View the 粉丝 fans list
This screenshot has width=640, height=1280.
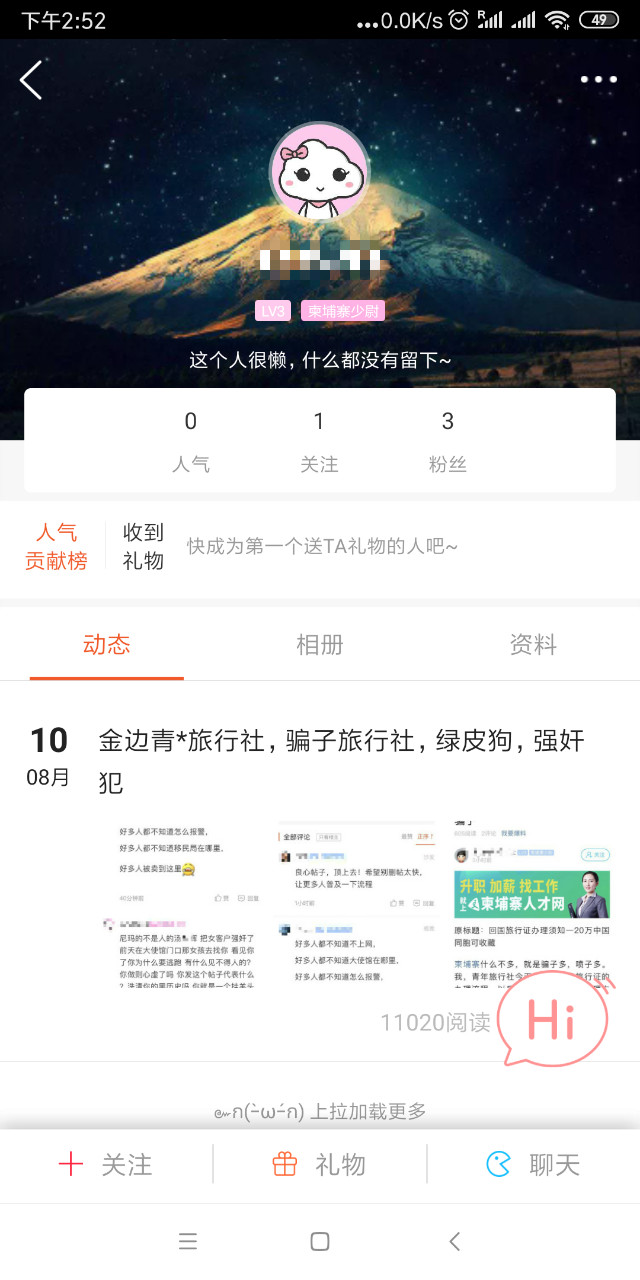coord(447,441)
